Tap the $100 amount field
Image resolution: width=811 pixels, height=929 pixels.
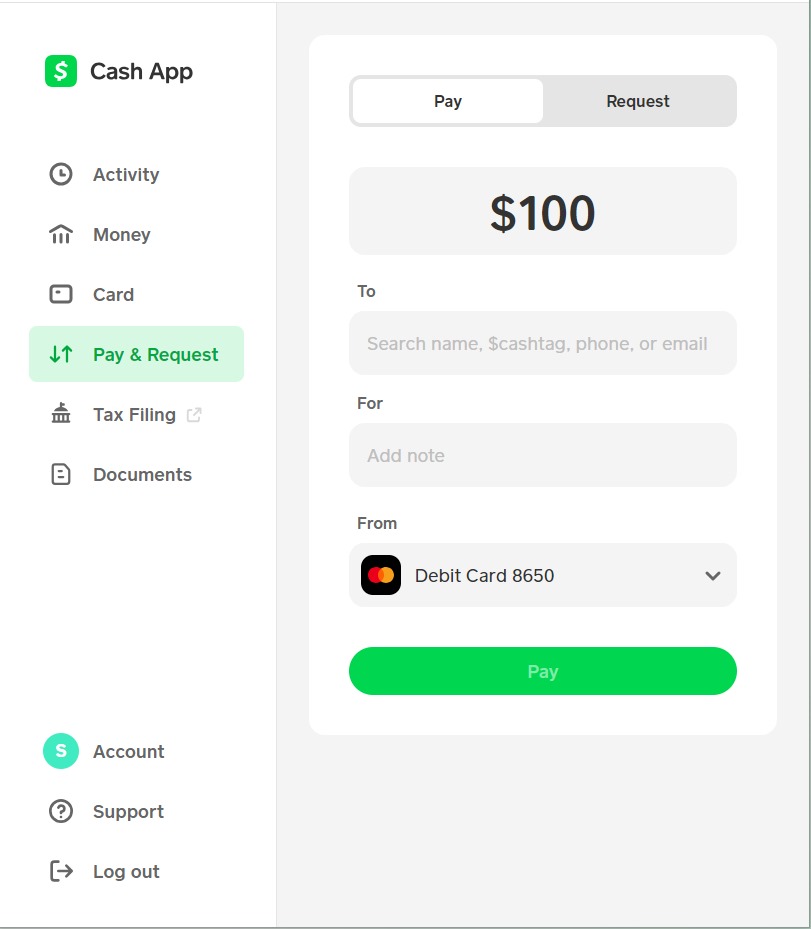pyautogui.click(x=542, y=212)
